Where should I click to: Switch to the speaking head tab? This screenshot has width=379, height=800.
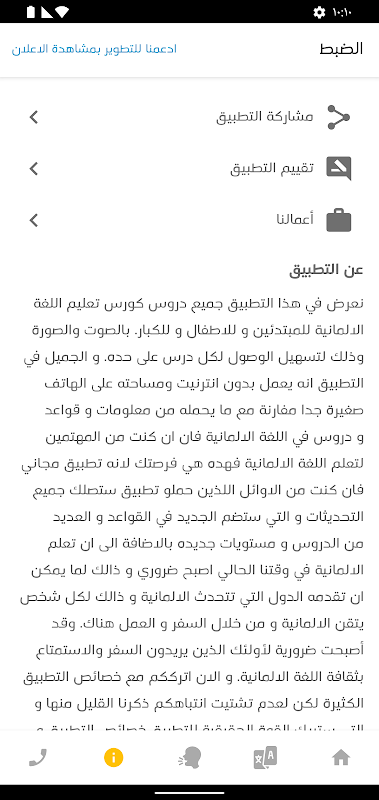190,757
